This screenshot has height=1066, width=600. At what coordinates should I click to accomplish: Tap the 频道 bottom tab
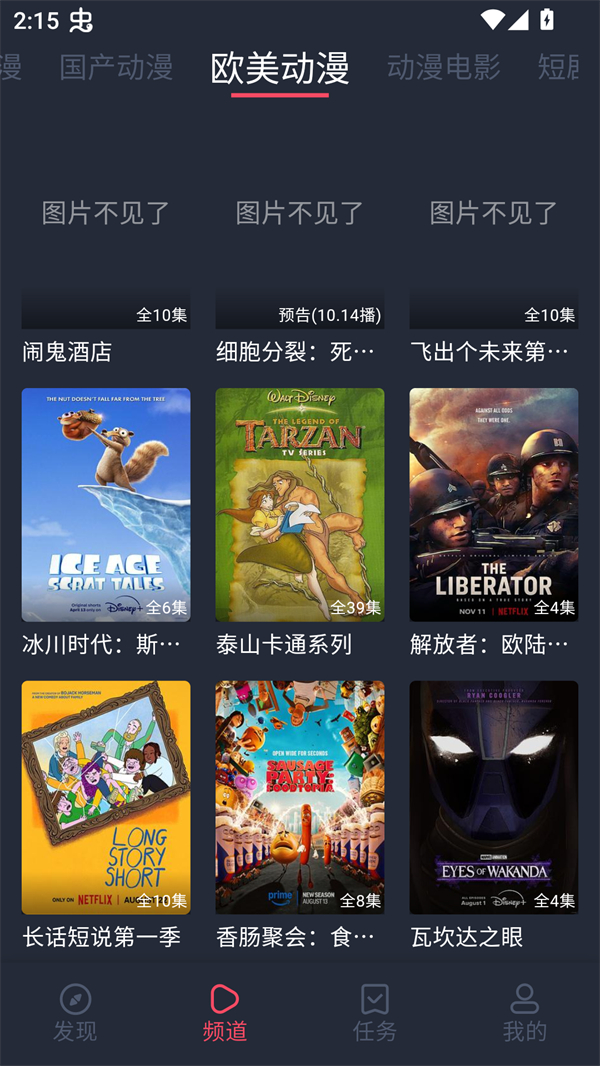(225, 1012)
